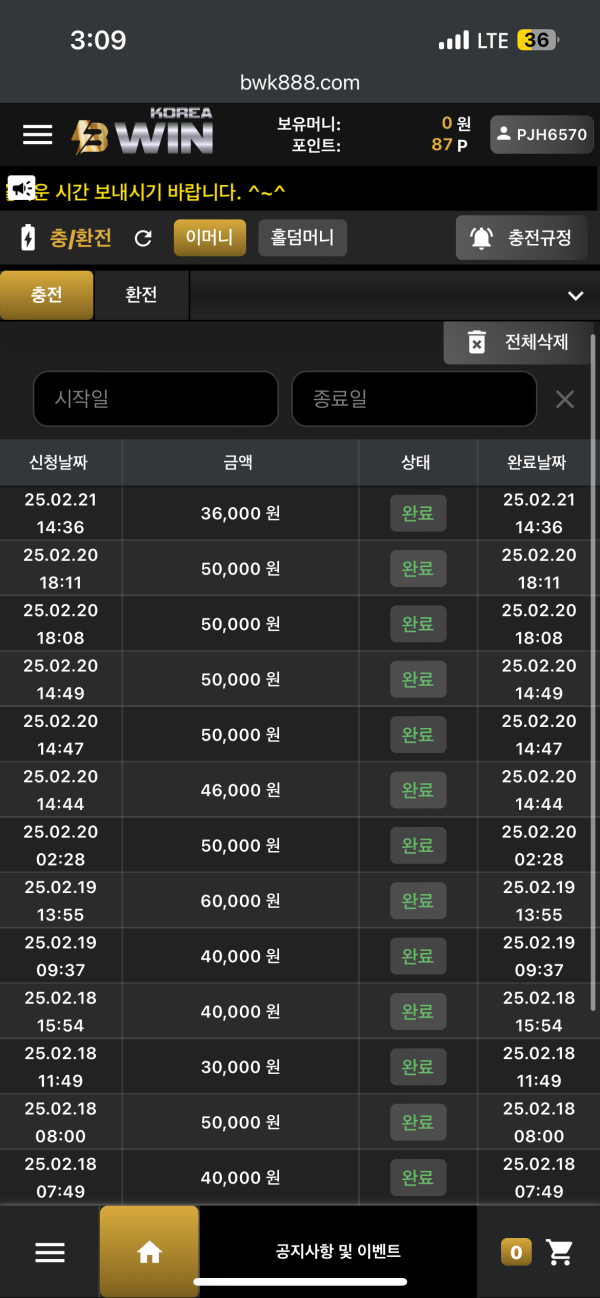The height and width of the screenshot is (1298, 600).
Task: Pick an end date in 종료일 field
Action: tap(414, 399)
